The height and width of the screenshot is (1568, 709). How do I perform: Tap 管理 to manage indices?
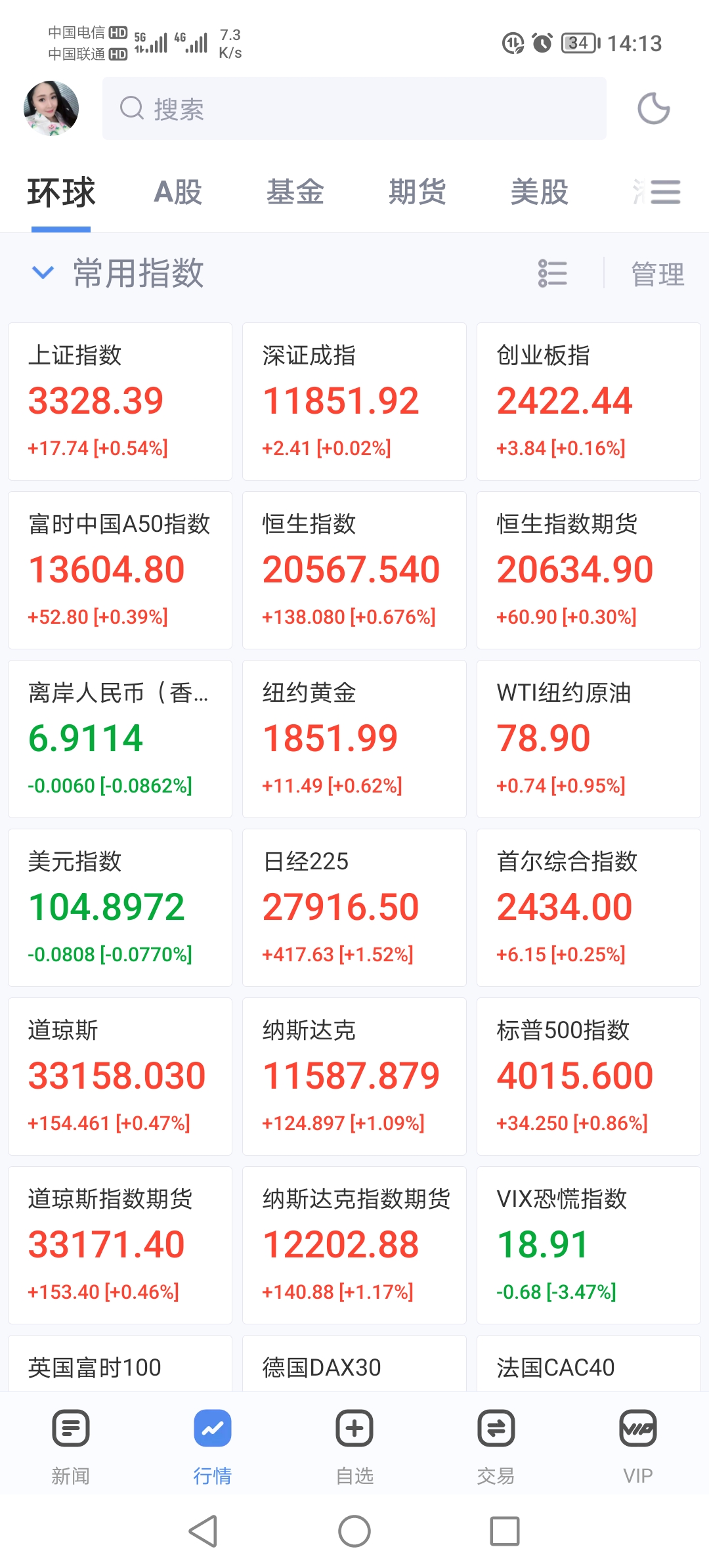pos(658,274)
